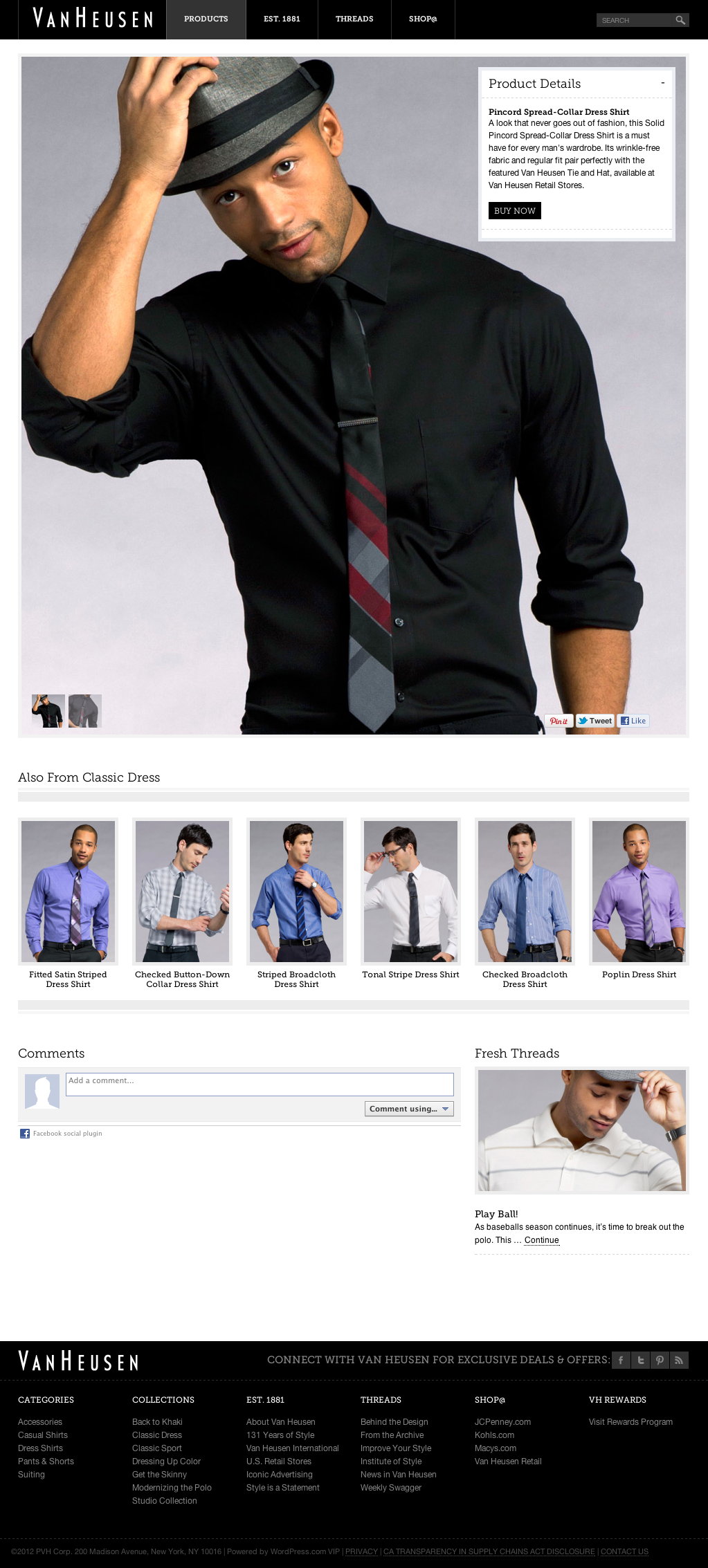Collapse the Product Details panel
Image resolution: width=708 pixels, height=1568 pixels.
click(662, 83)
